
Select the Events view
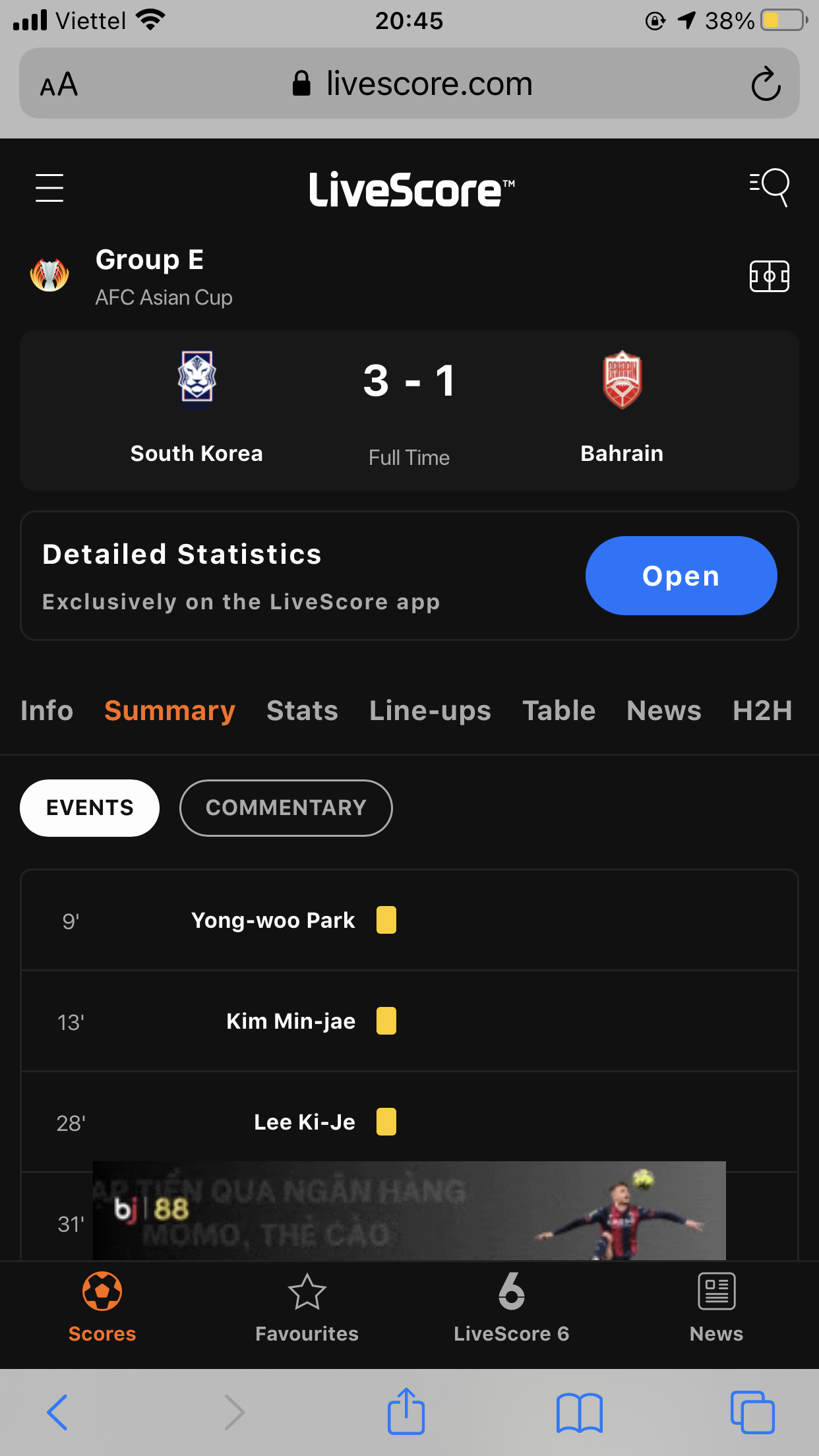pyautogui.click(x=90, y=808)
